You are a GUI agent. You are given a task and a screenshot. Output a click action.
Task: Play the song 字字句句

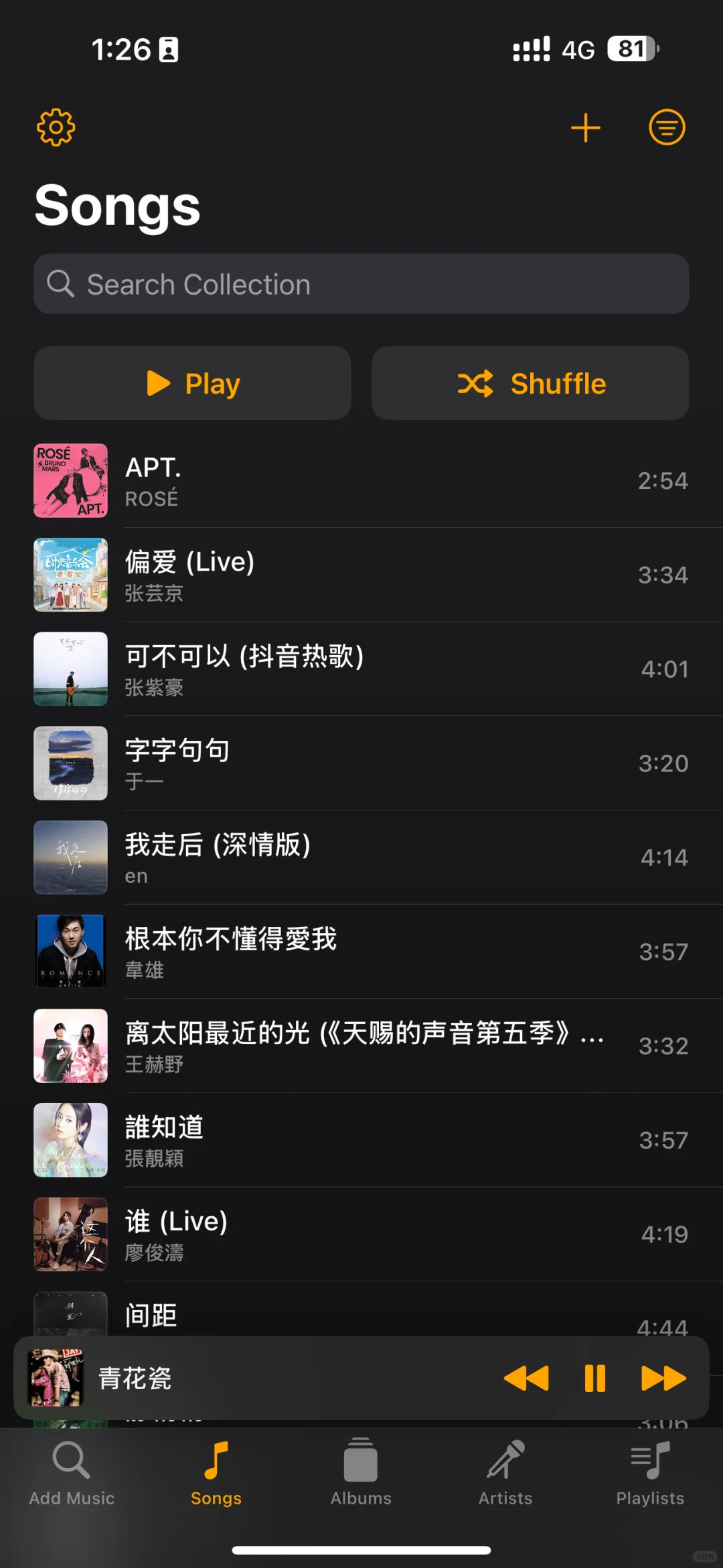click(361, 764)
